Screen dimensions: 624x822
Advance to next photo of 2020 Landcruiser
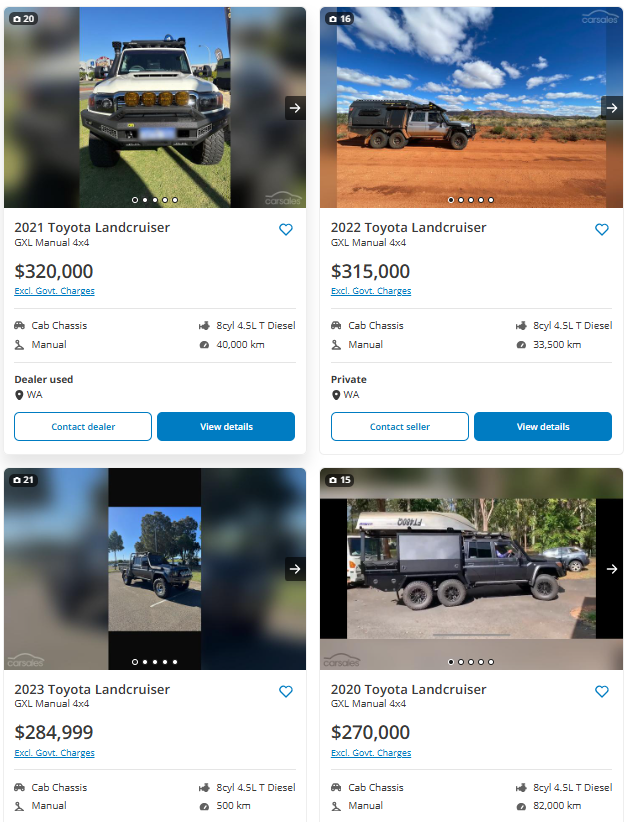(611, 569)
